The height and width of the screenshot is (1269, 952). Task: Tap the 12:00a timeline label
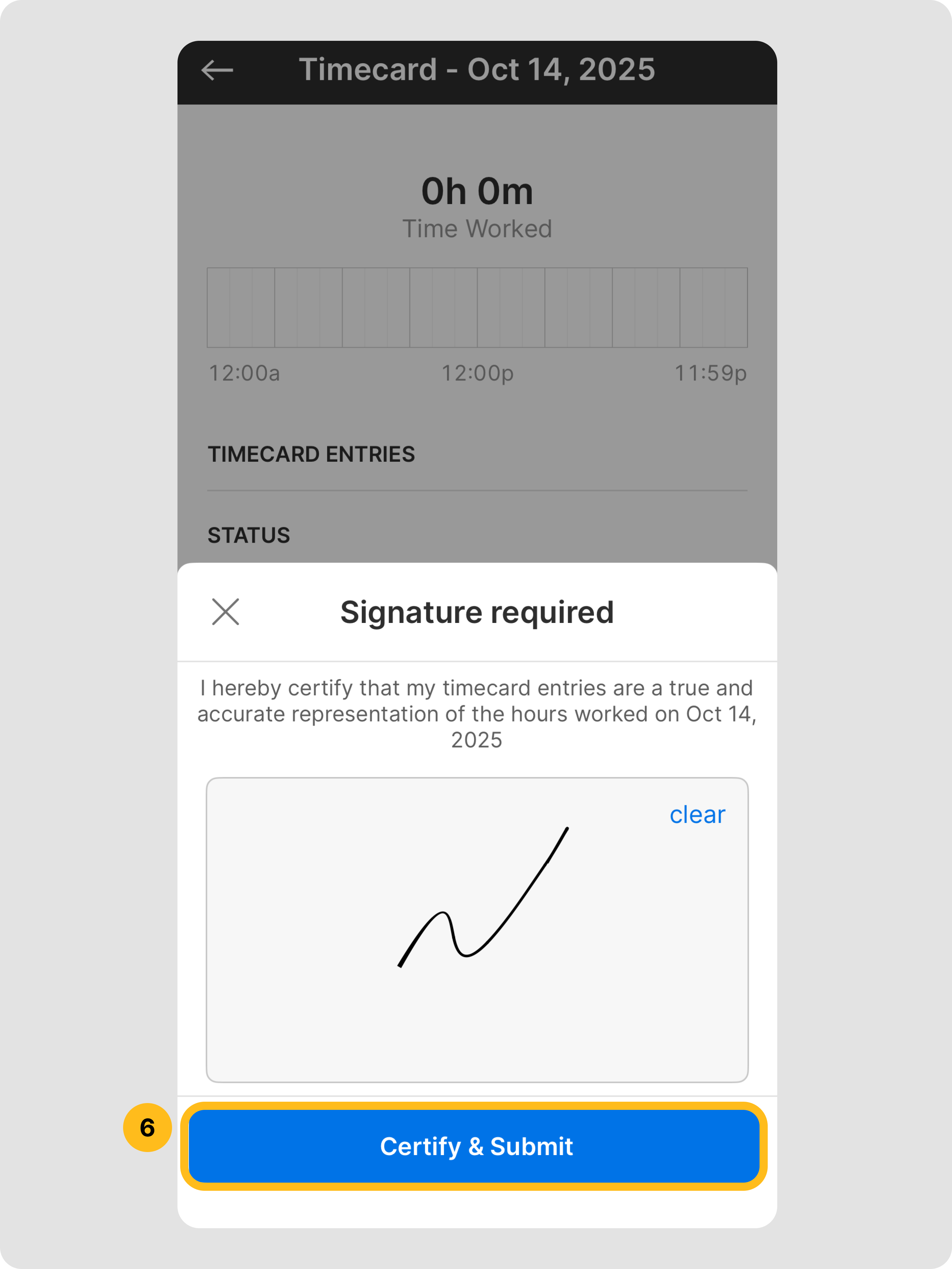tap(243, 373)
